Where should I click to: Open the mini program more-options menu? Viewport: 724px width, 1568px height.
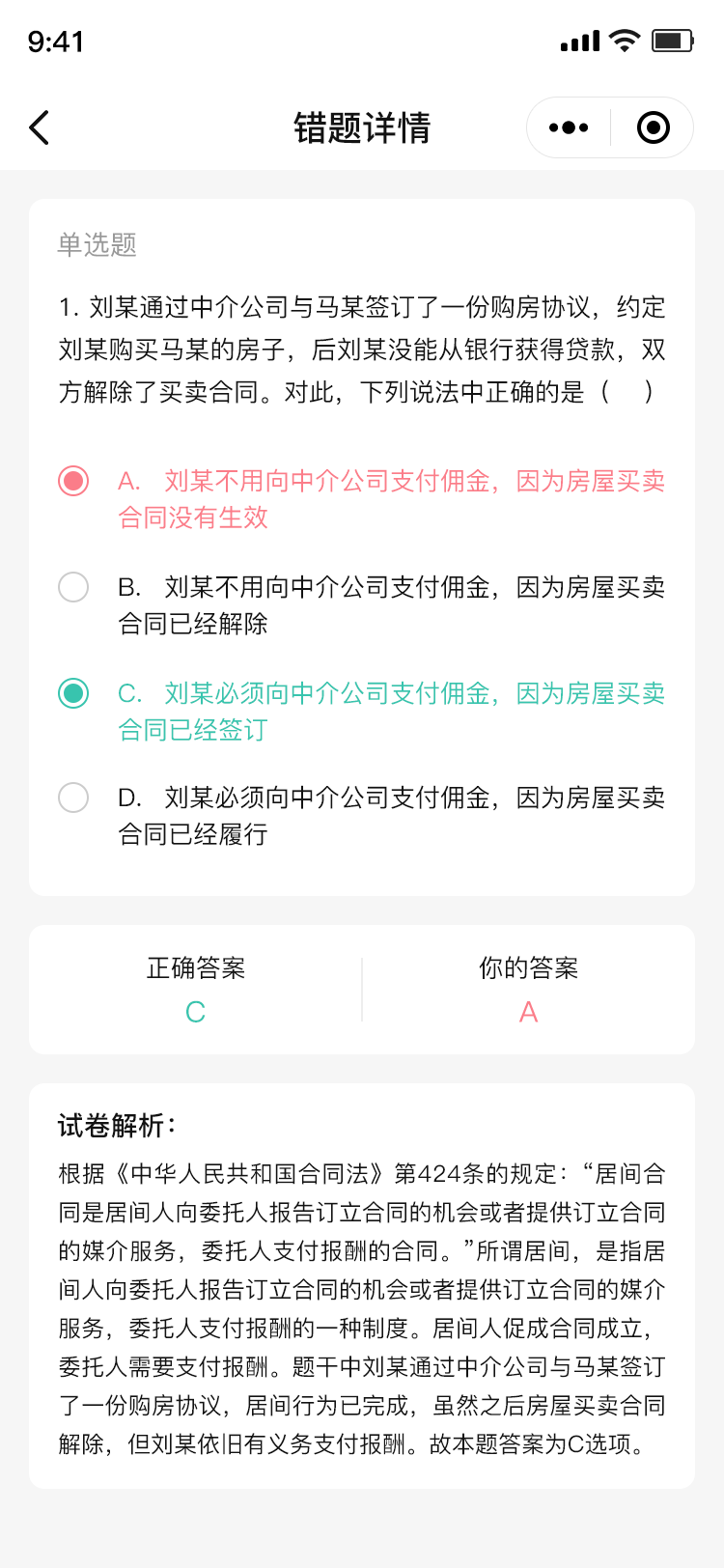(x=569, y=127)
